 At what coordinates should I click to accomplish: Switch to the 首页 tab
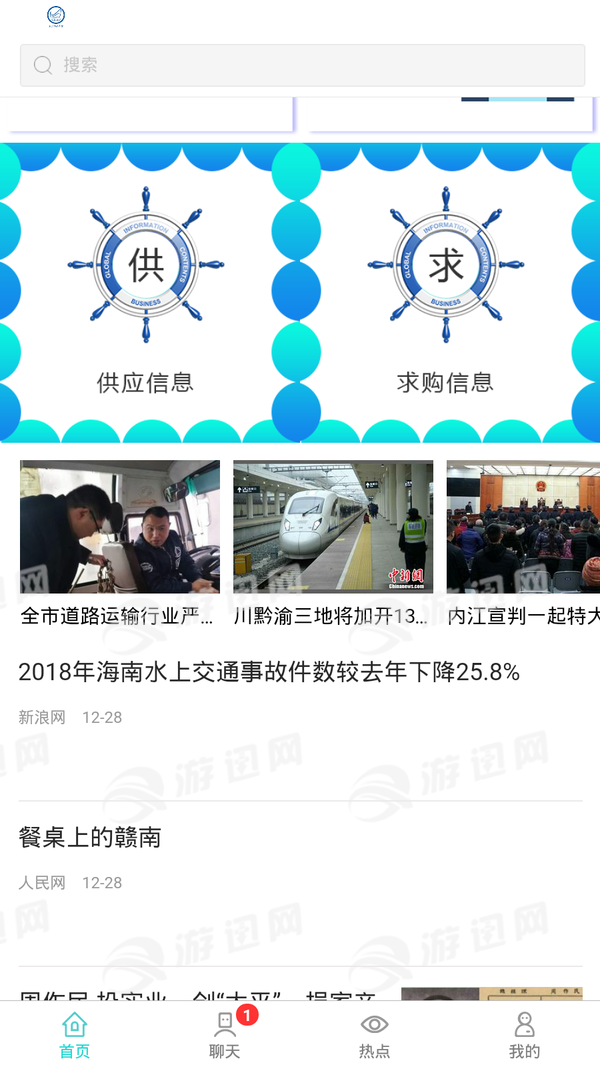click(75, 1035)
